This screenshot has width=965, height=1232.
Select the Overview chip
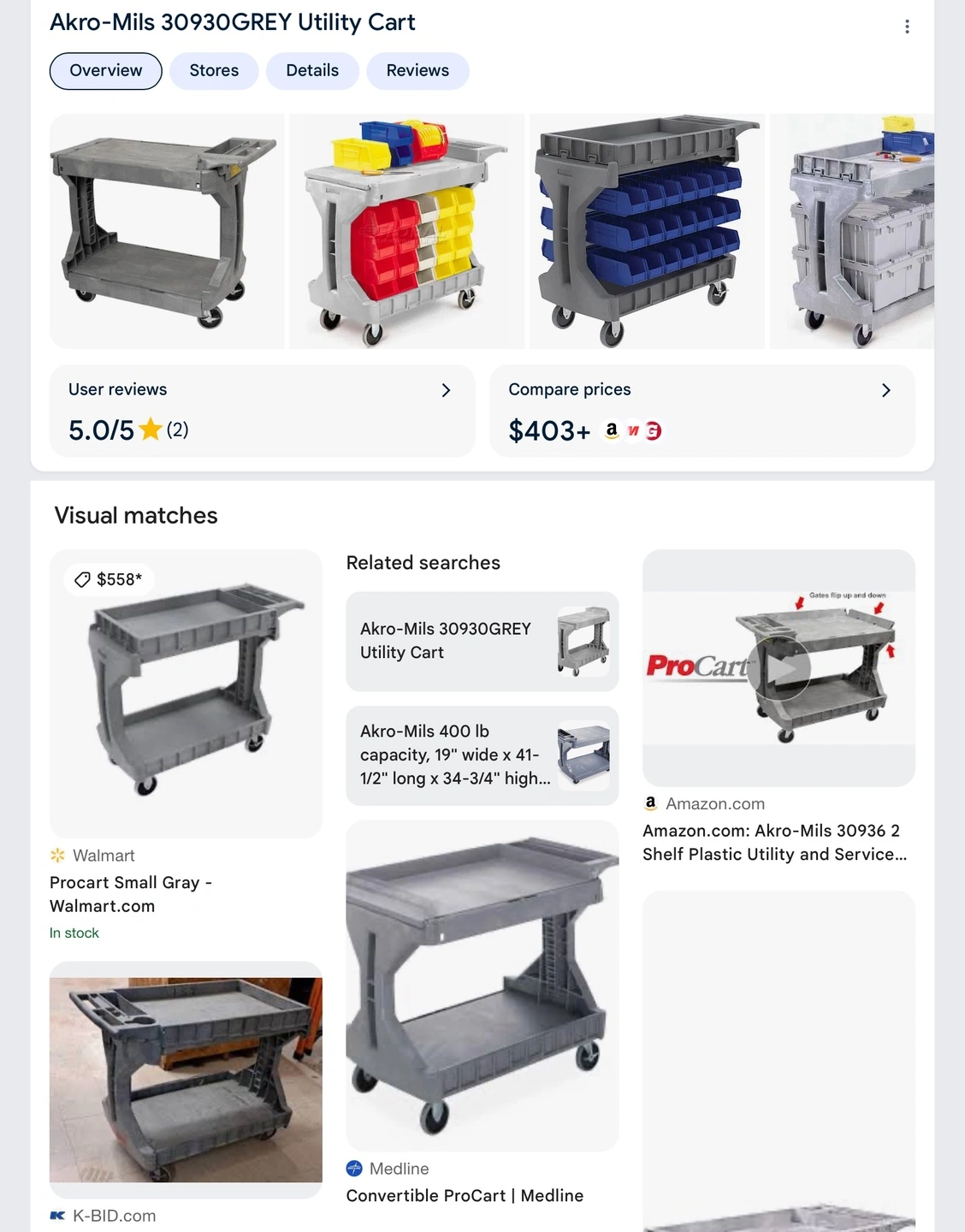tap(106, 71)
